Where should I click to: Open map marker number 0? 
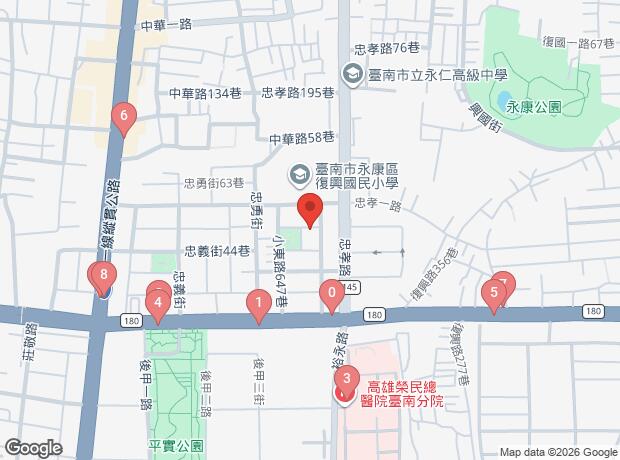331,294
